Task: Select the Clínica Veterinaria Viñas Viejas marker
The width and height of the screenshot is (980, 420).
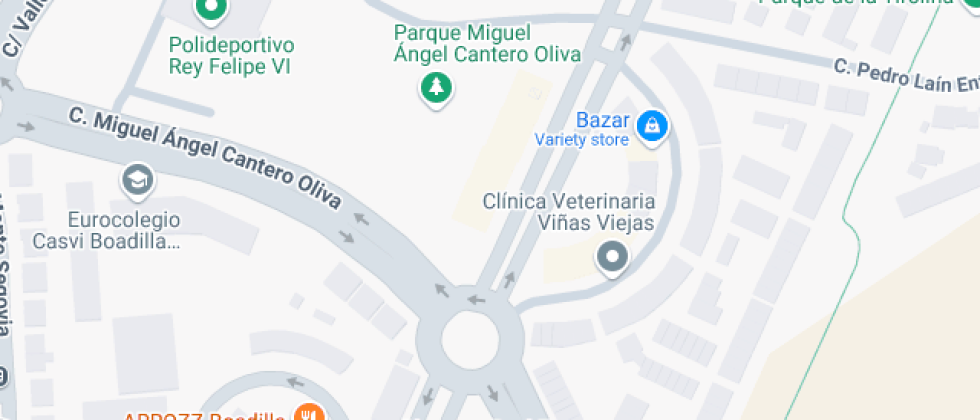Action: [x=612, y=258]
